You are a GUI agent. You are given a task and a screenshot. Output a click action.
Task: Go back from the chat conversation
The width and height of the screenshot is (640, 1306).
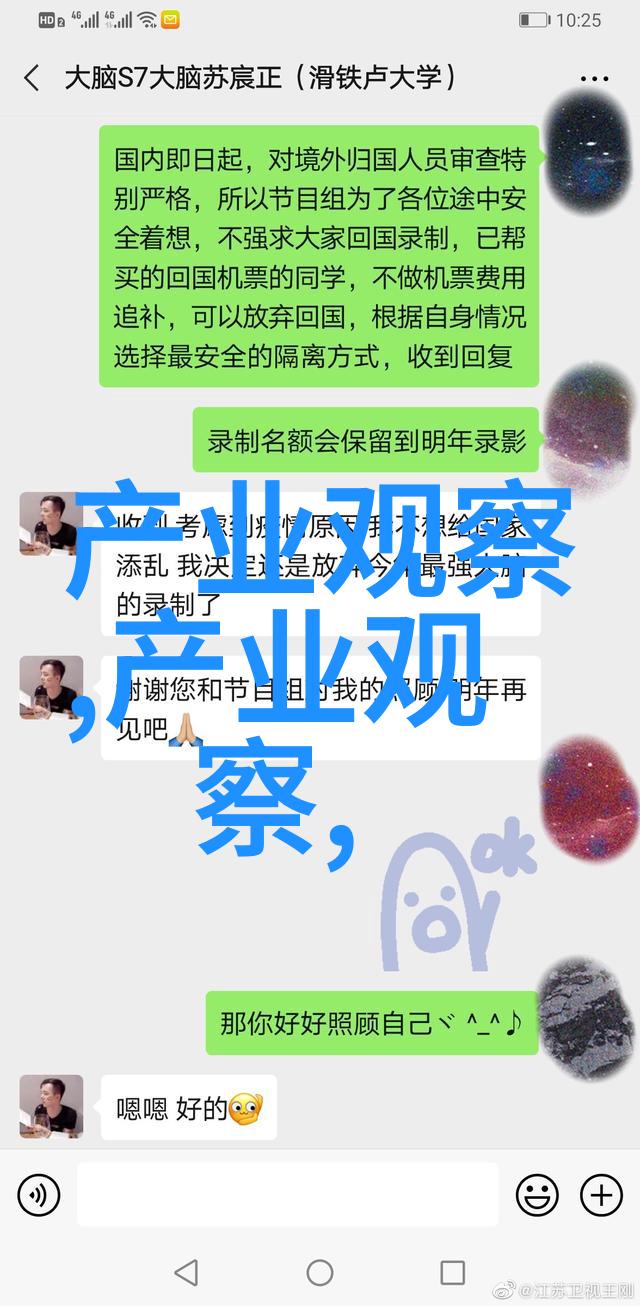point(32,78)
